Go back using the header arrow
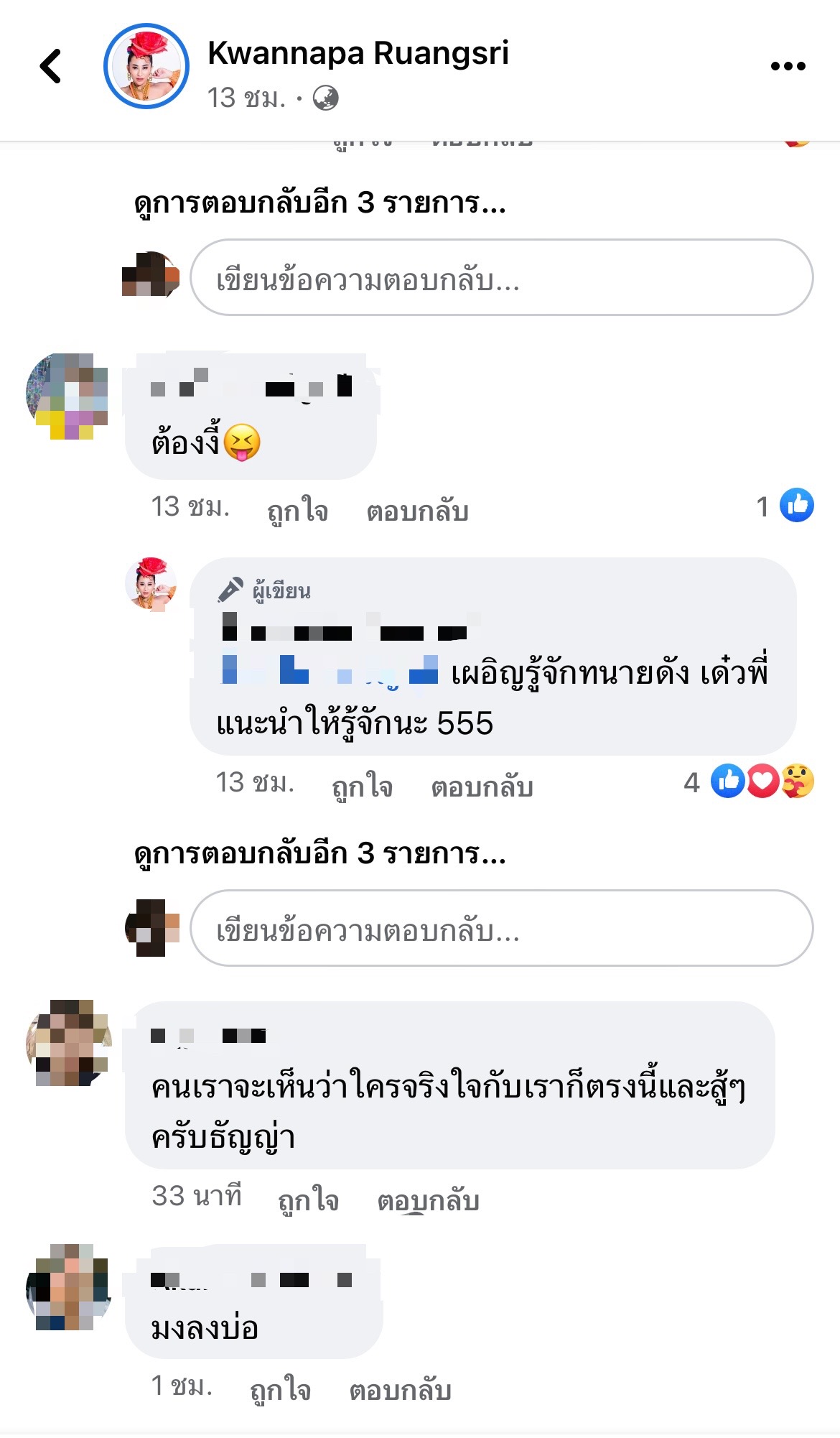The width and height of the screenshot is (840, 1438). [x=50, y=66]
